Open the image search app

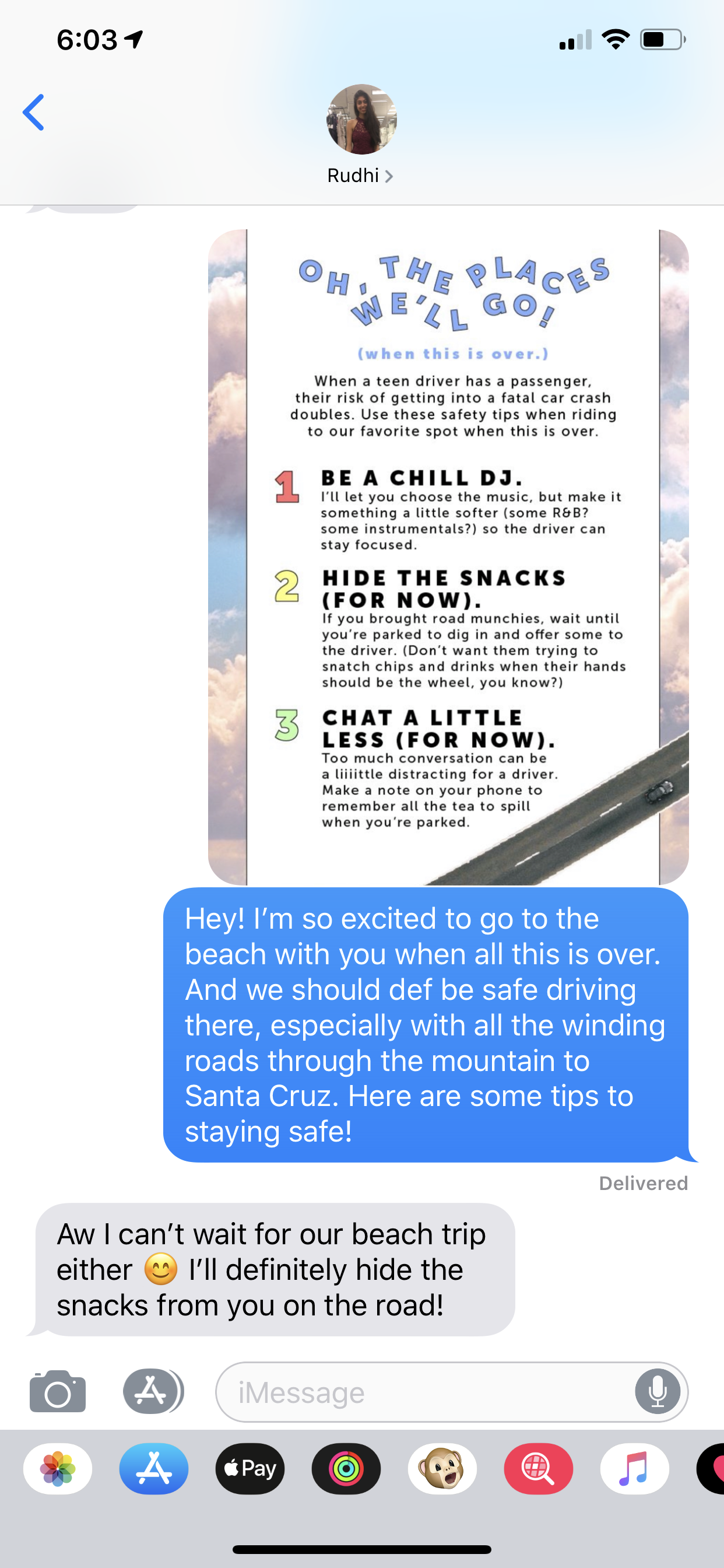pos(539,1469)
